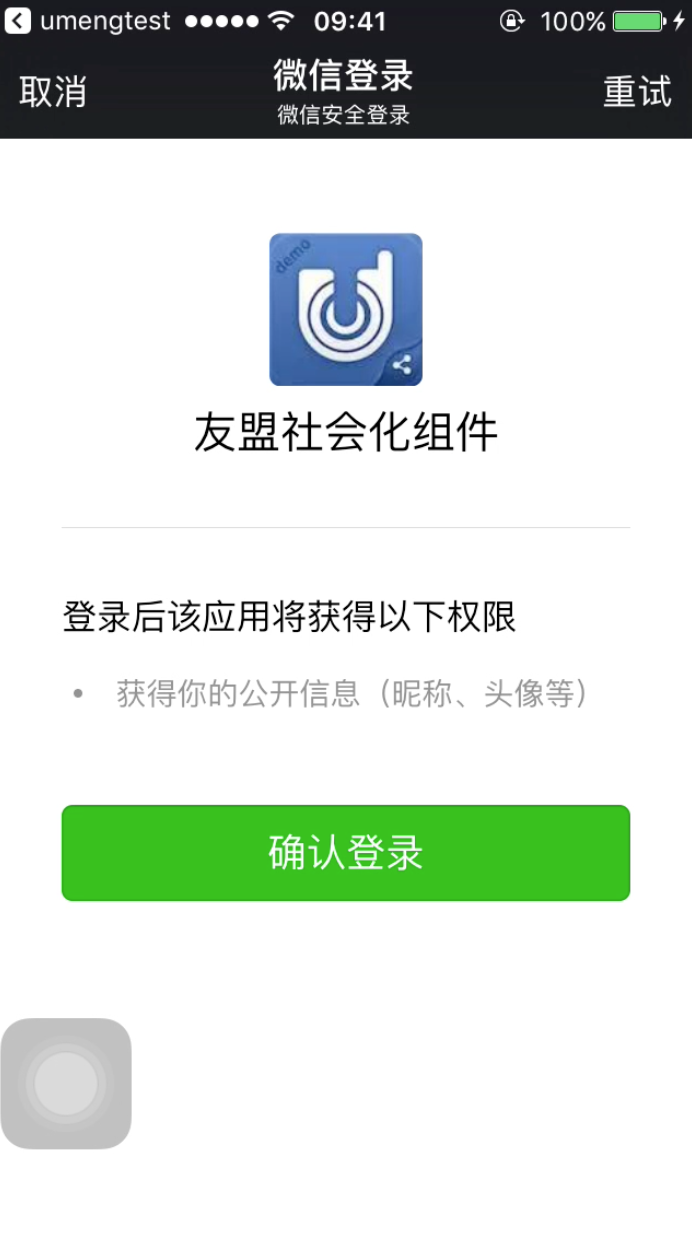The width and height of the screenshot is (692, 1240).
Task: Tap 取消 to cancel WeChat login
Action: pos(53,92)
